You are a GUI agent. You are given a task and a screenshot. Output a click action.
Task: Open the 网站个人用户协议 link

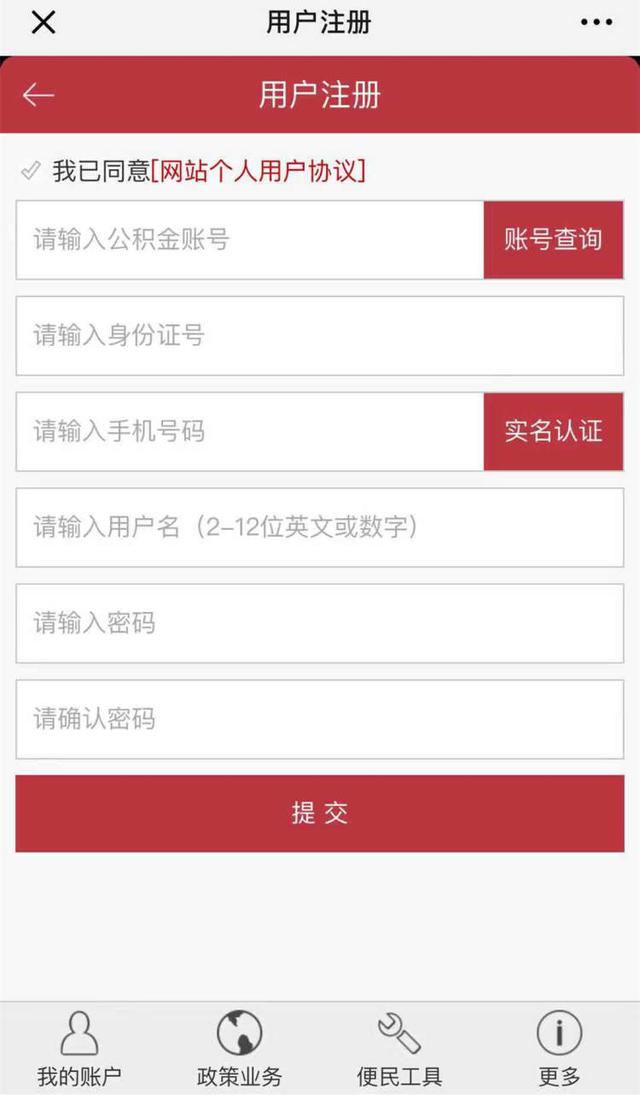258,171
